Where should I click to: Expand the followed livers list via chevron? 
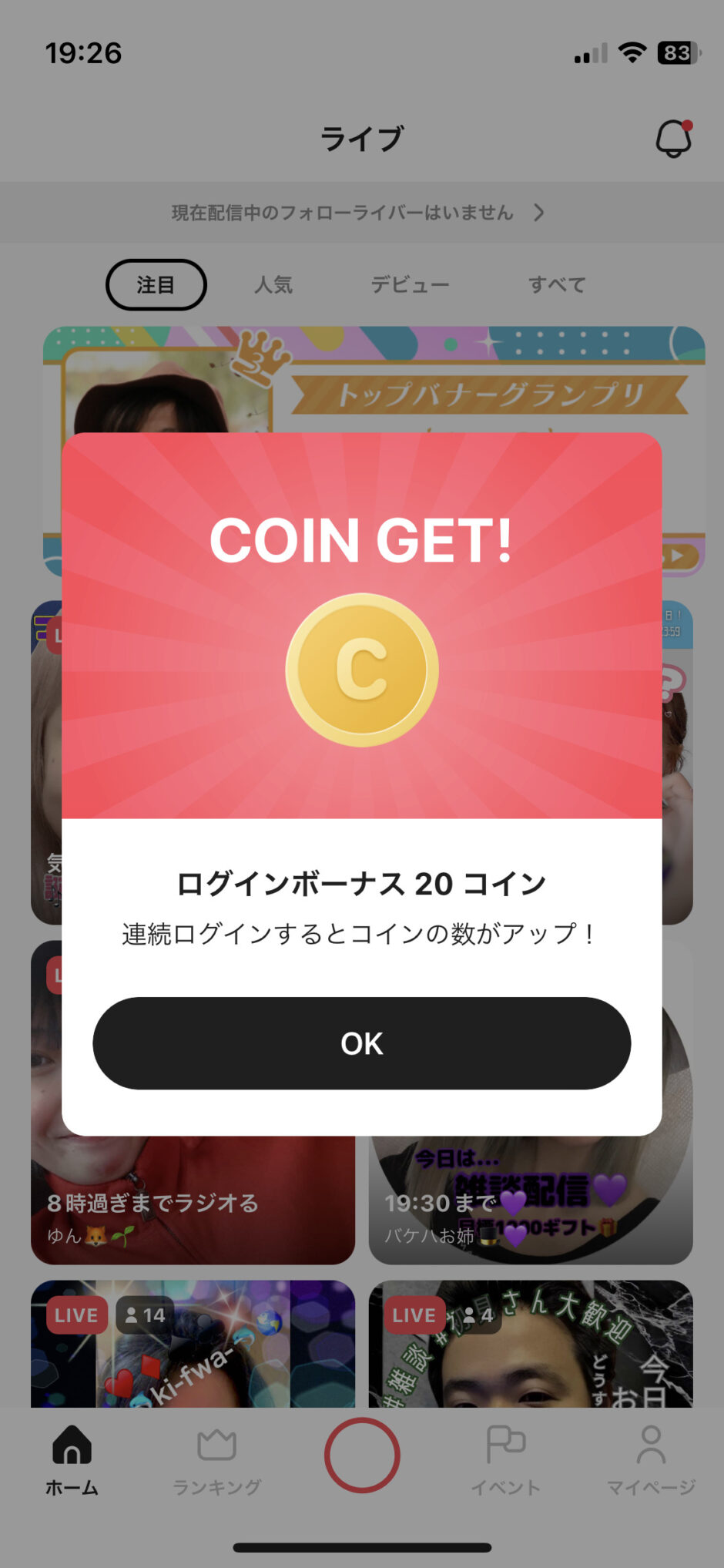coord(541,213)
